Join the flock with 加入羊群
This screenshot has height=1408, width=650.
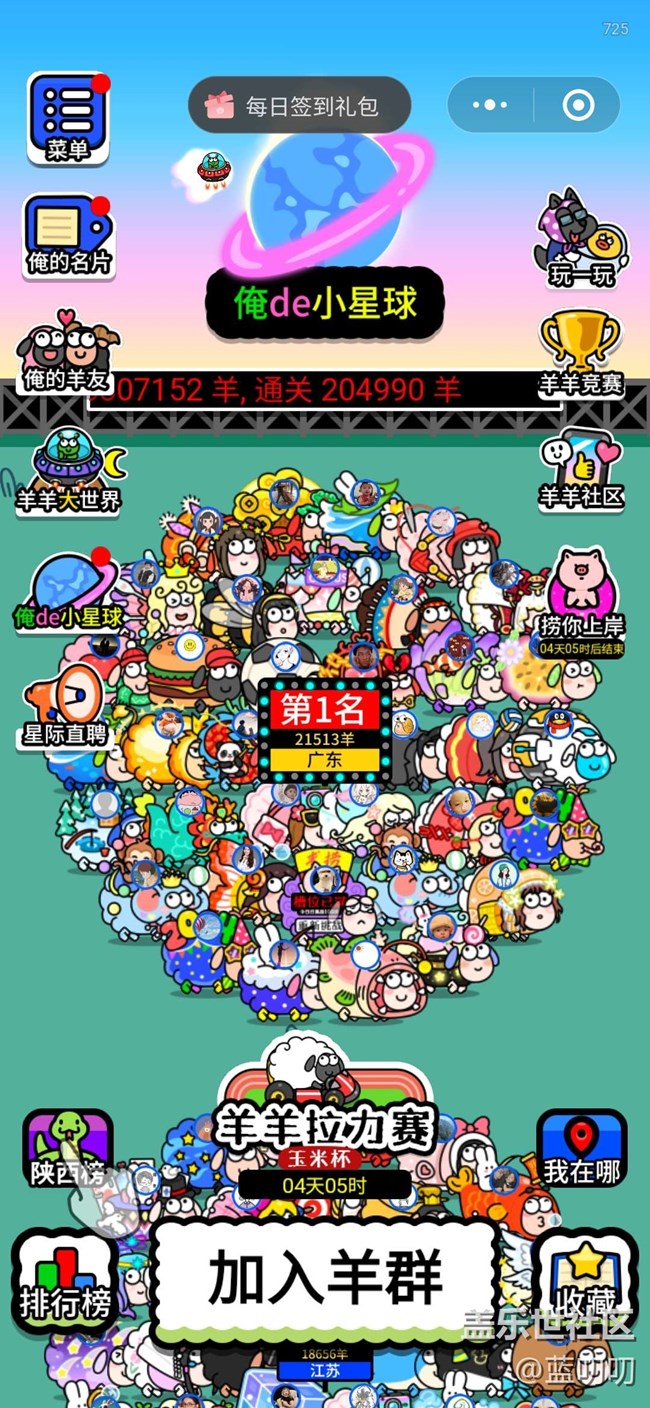(324, 1276)
